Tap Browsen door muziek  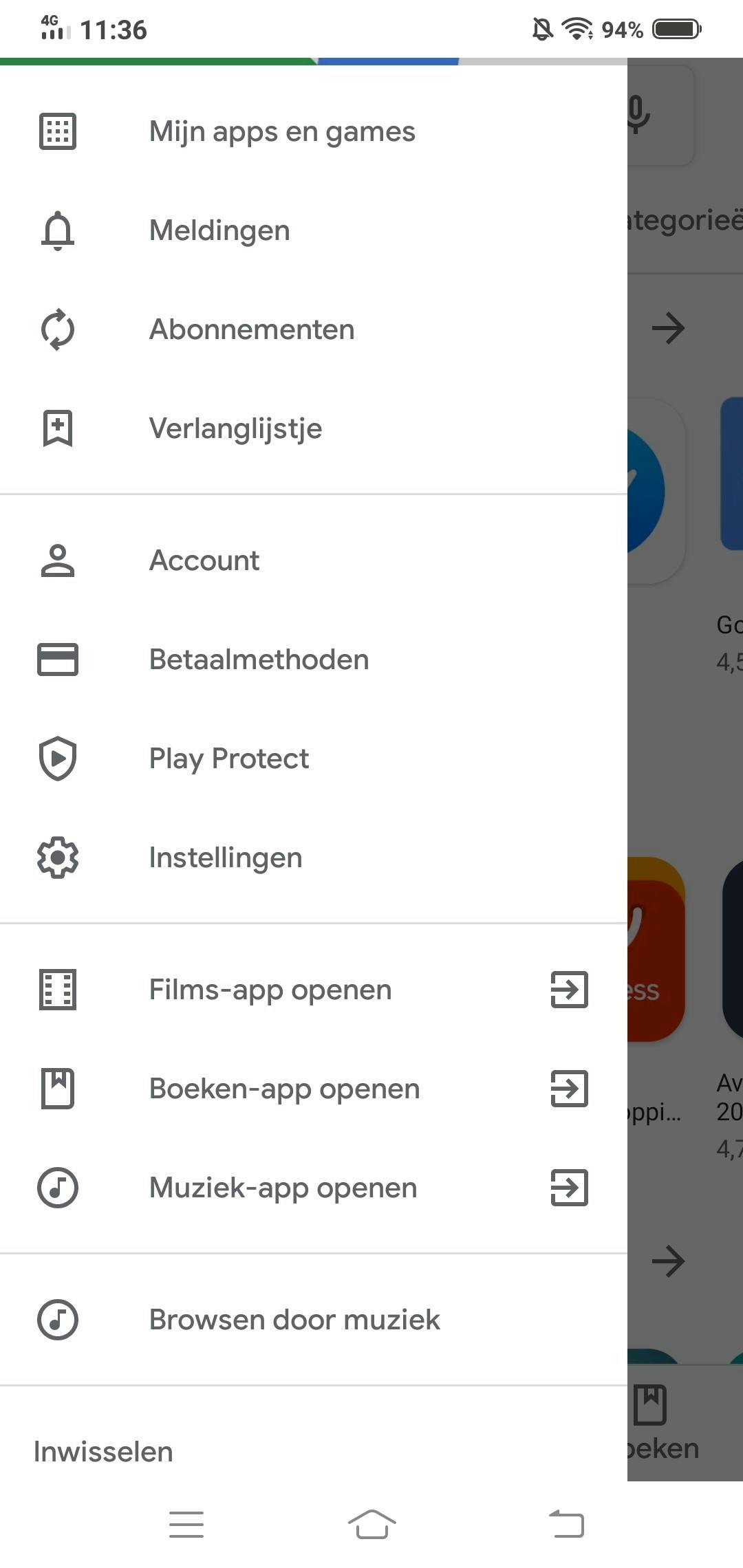pos(294,1320)
